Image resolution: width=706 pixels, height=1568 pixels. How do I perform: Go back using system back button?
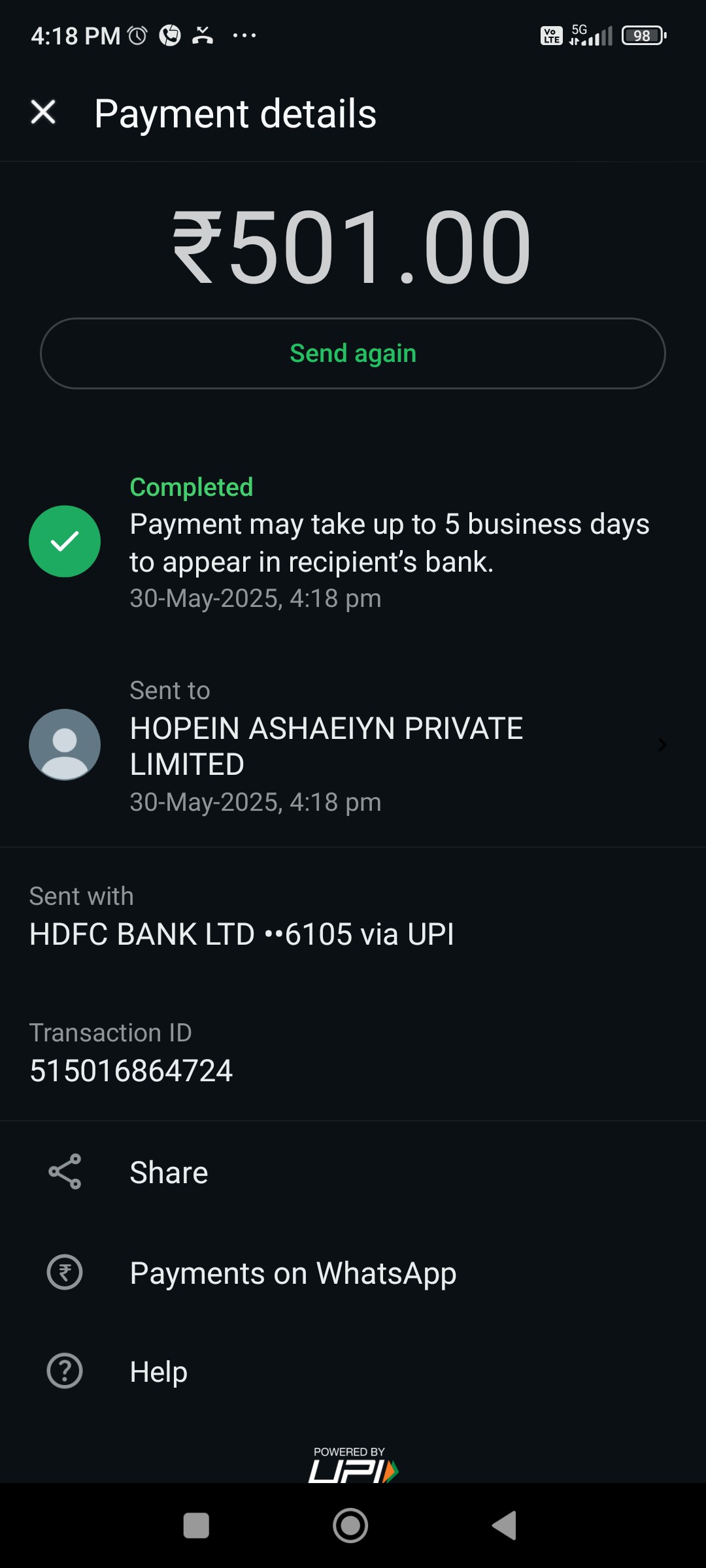click(505, 1526)
